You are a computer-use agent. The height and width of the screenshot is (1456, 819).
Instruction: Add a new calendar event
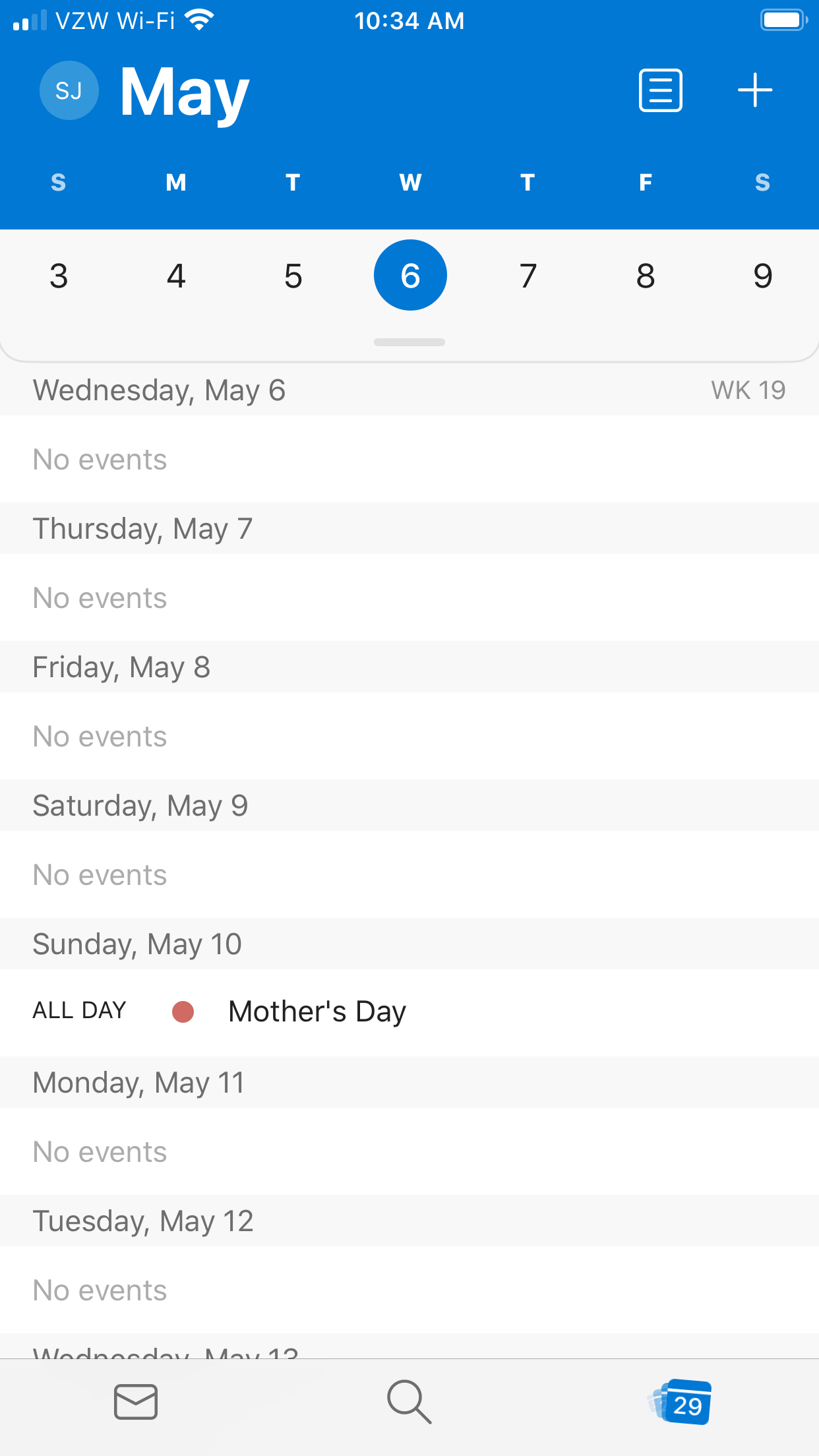click(x=754, y=90)
